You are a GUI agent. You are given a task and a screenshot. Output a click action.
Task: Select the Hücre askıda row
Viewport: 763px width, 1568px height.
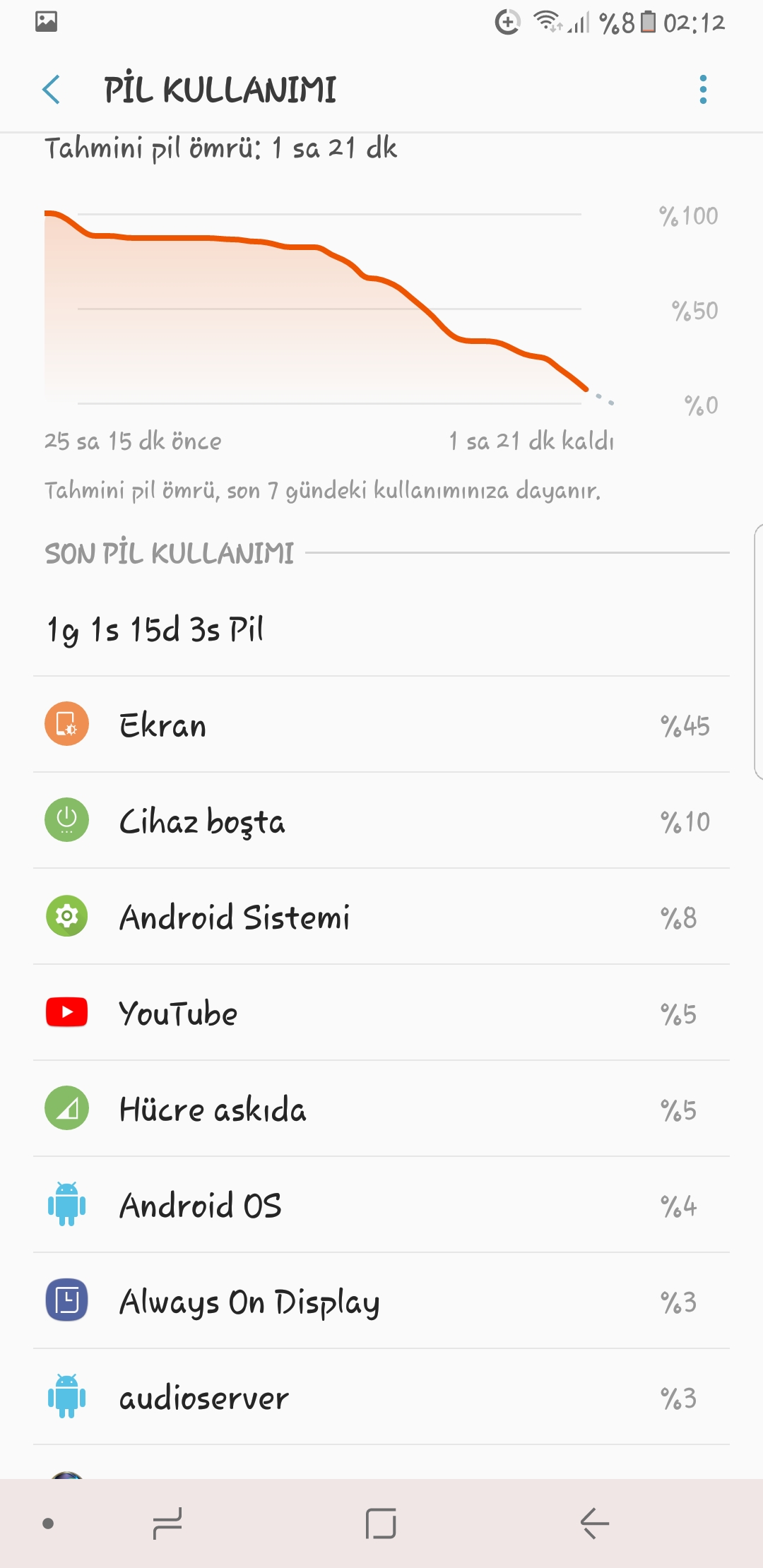[x=381, y=1110]
